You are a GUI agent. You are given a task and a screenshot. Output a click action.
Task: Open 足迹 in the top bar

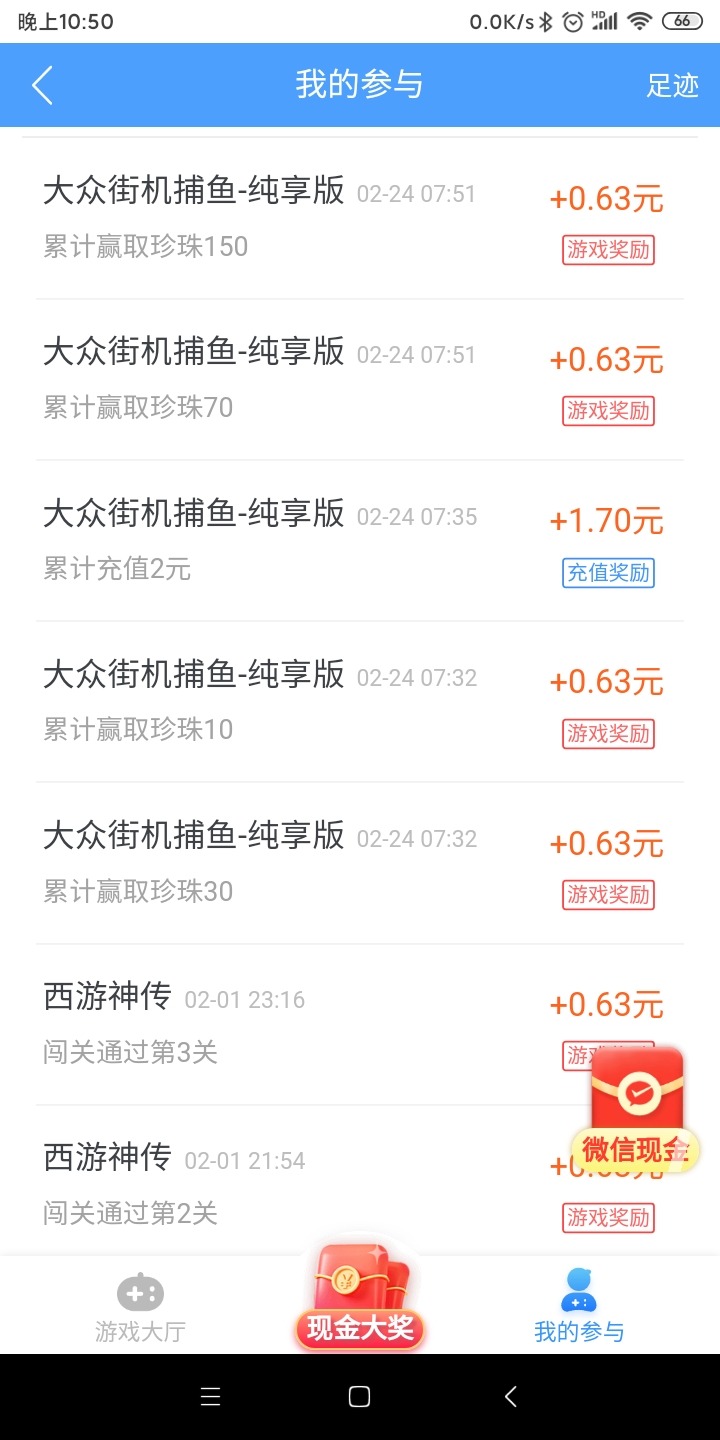pyautogui.click(x=672, y=86)
